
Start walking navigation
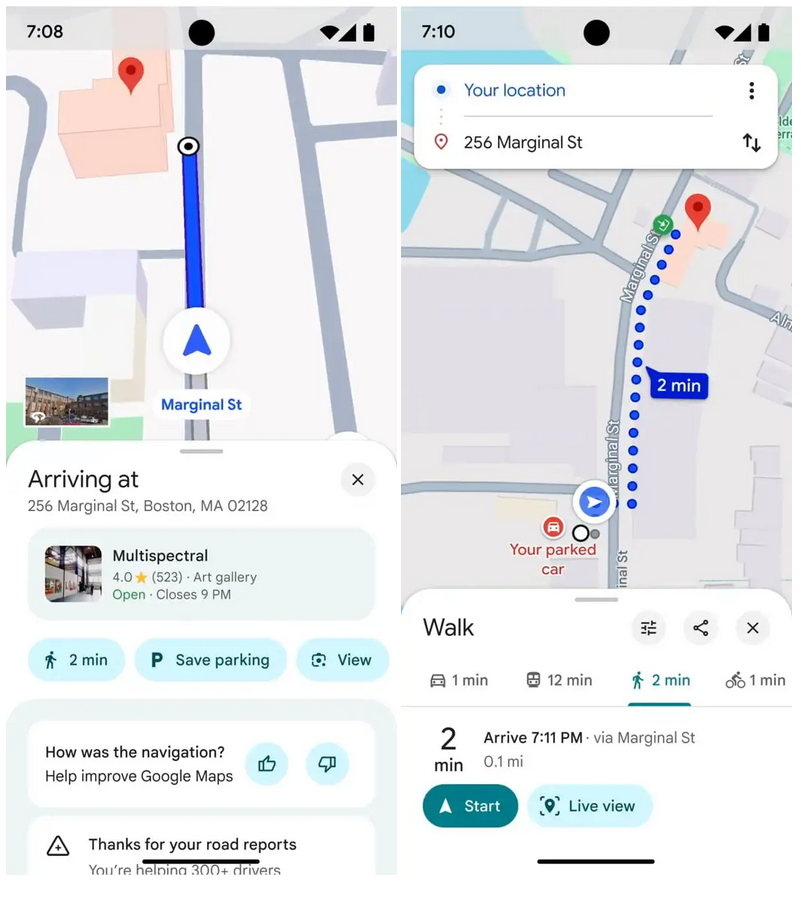coord(470,806)
